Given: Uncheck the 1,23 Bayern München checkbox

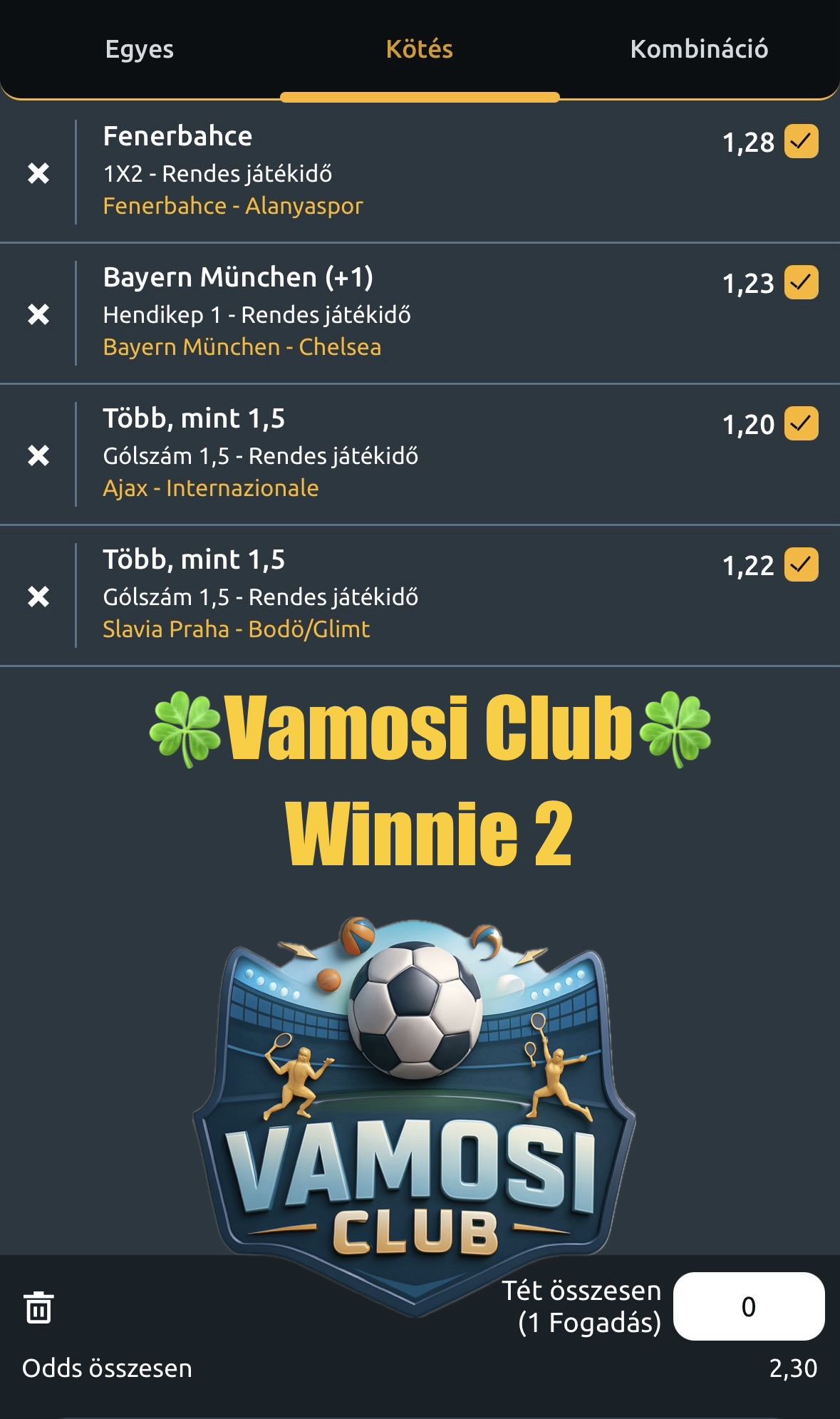Looking at the screenshot, I should click(x=802, y=282).
